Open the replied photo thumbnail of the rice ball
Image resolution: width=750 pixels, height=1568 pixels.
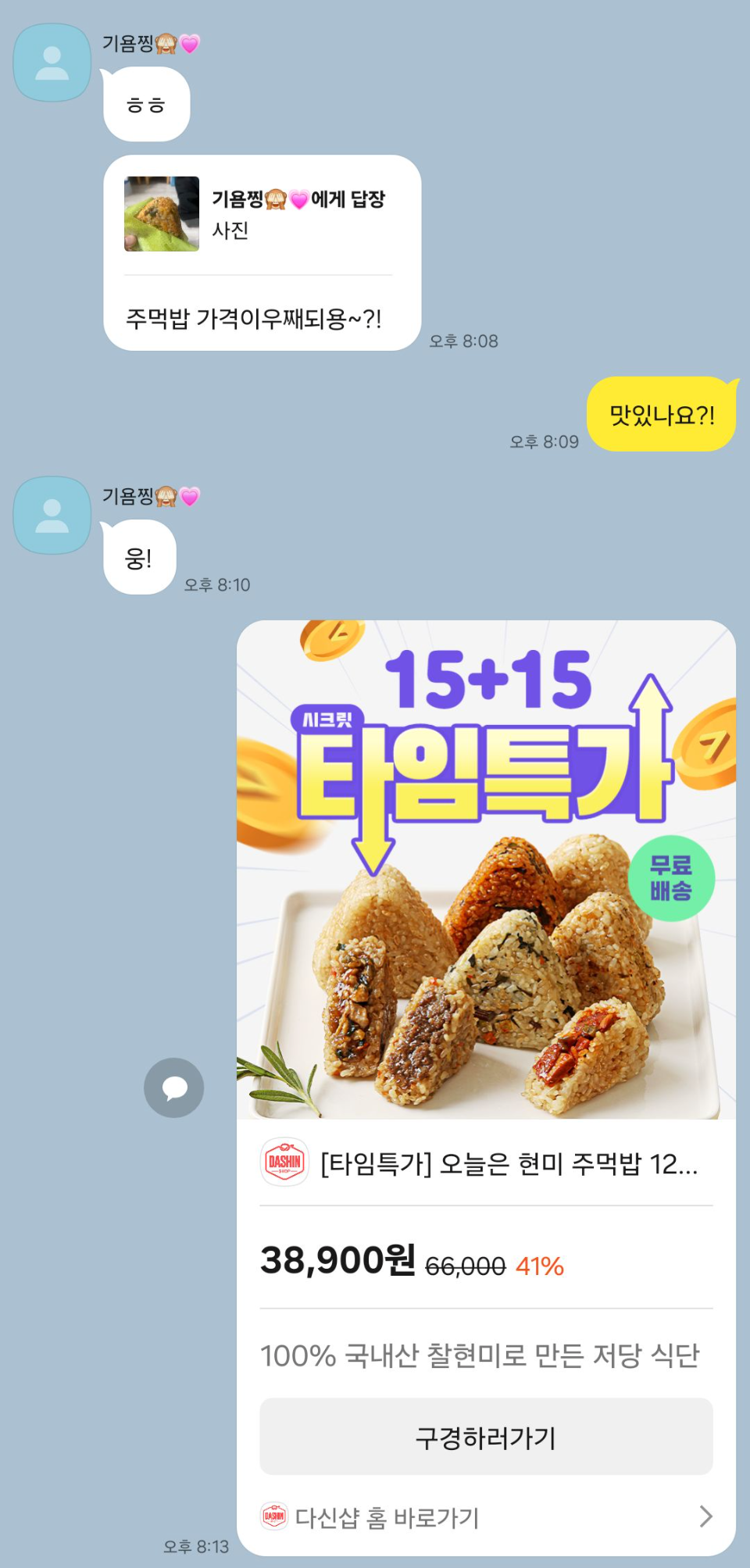[x=162, y=214]
